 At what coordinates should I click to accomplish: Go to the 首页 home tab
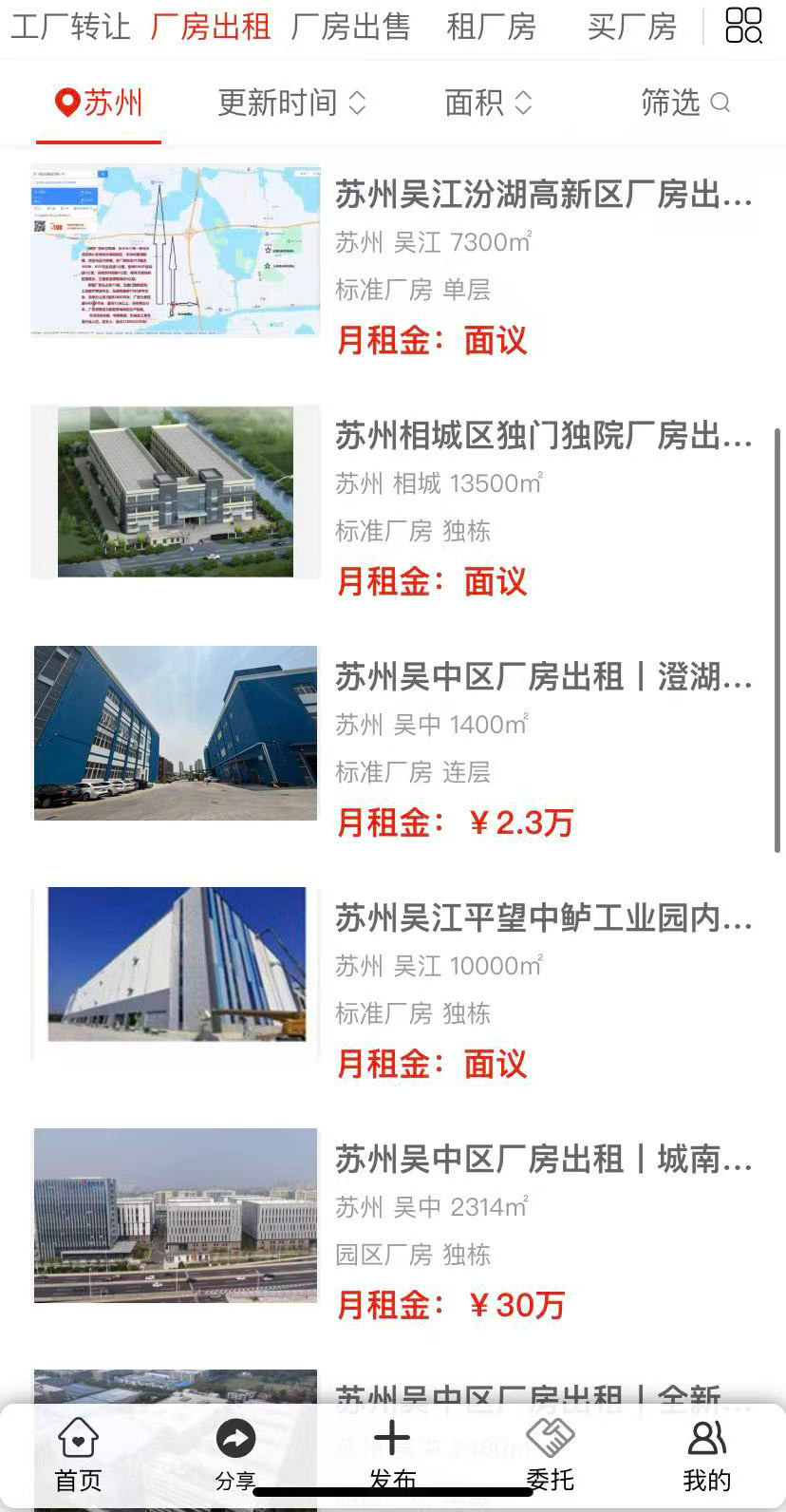pyautogui.click(x=78, y=1453)
